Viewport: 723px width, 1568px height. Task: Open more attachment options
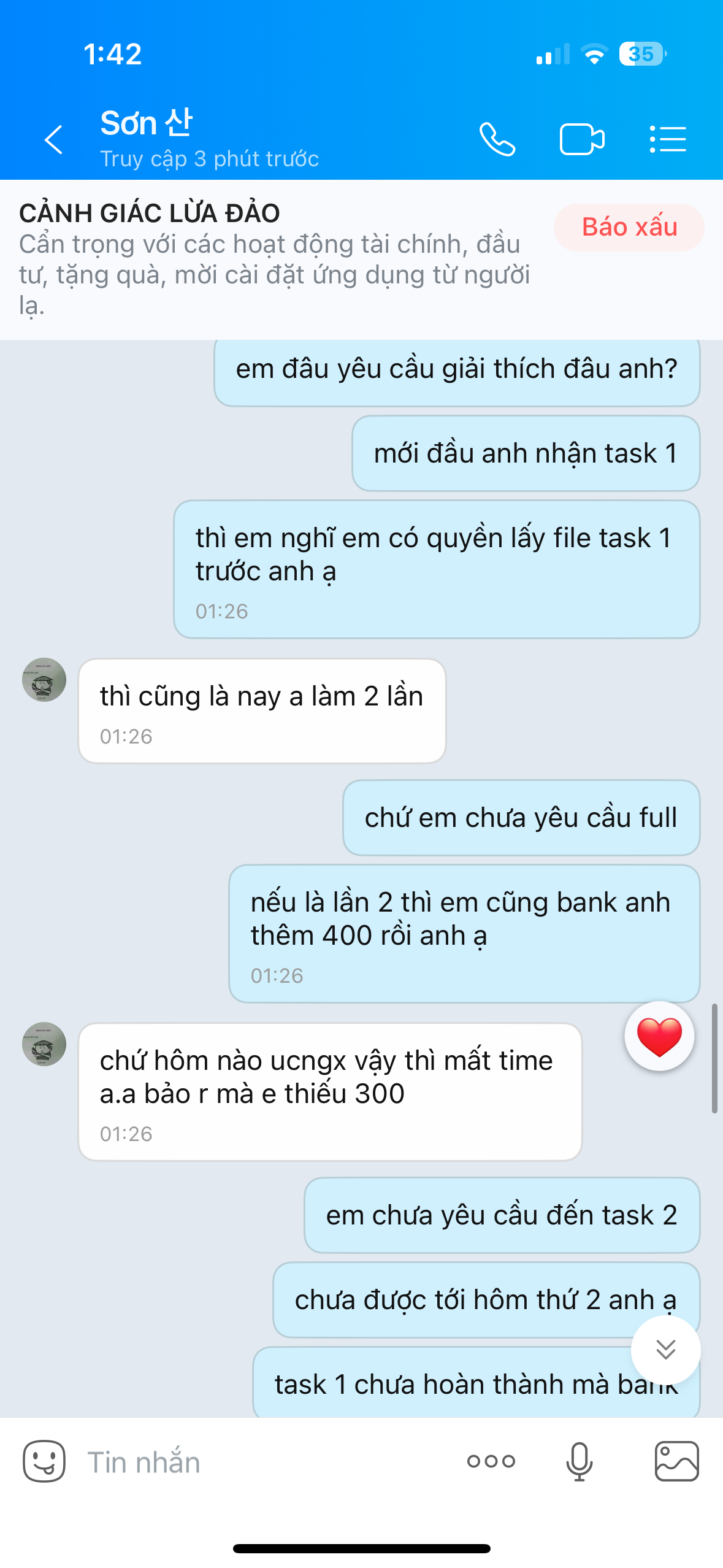(491, 1461)
